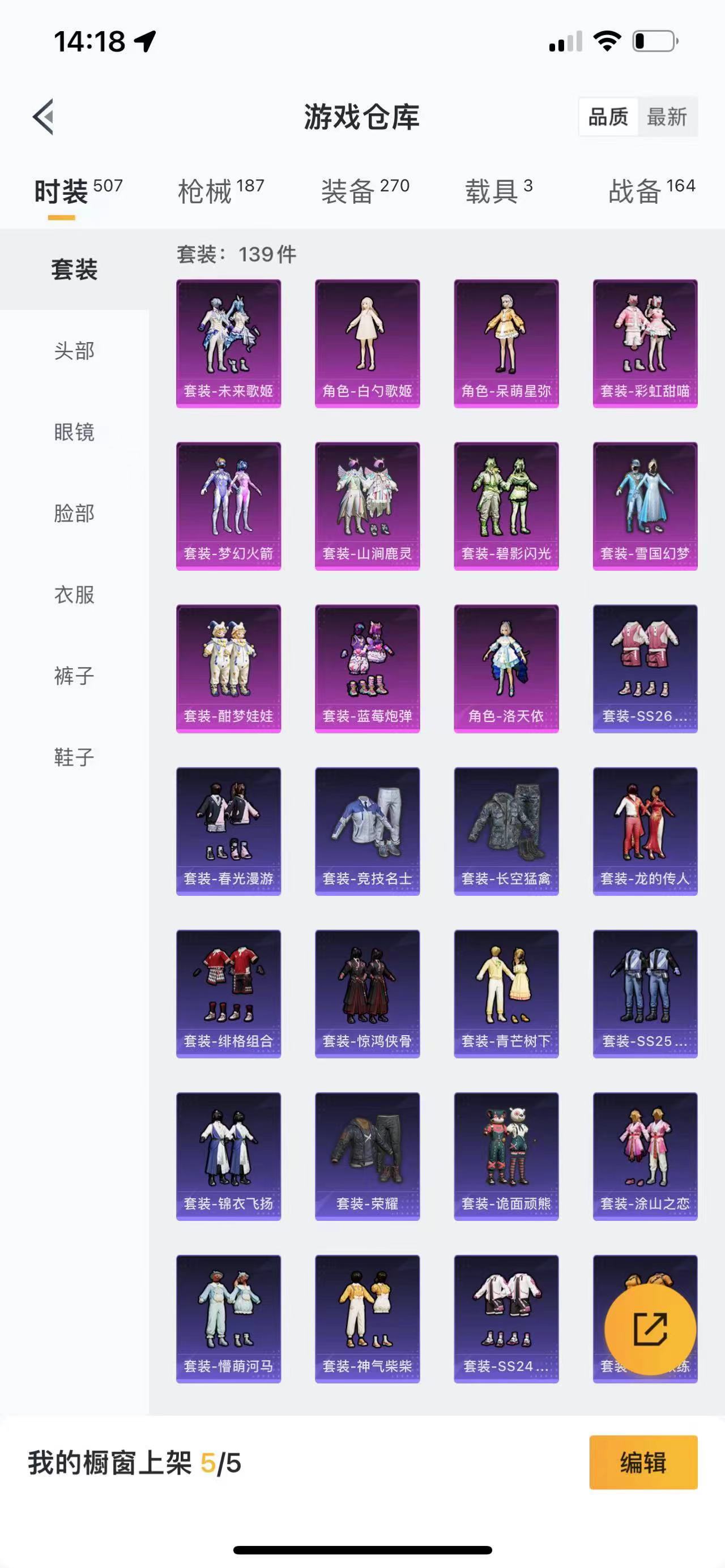
Task: Choose the 眼镜 category
Action: click(74, 432)
